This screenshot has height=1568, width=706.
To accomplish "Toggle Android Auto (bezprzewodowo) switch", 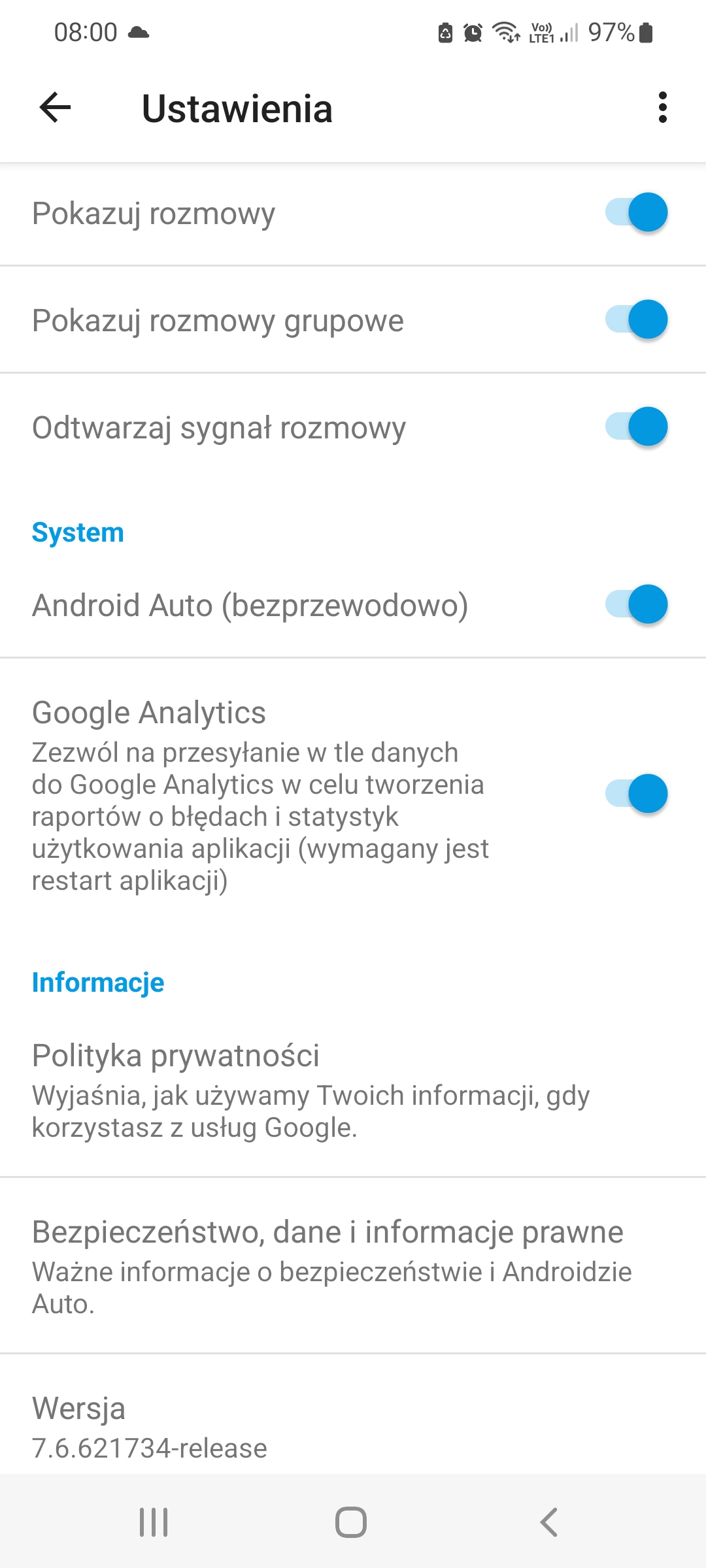I will 636,605.
